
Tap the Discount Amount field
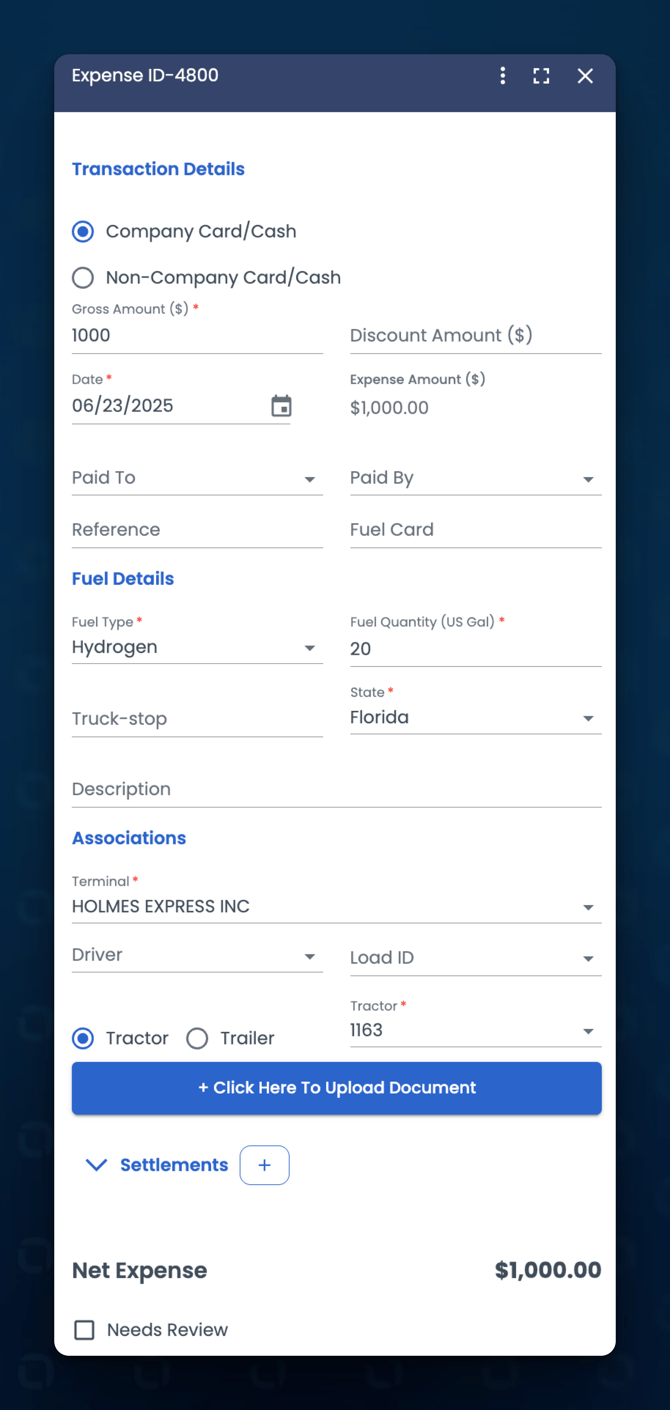click(475, 336)
